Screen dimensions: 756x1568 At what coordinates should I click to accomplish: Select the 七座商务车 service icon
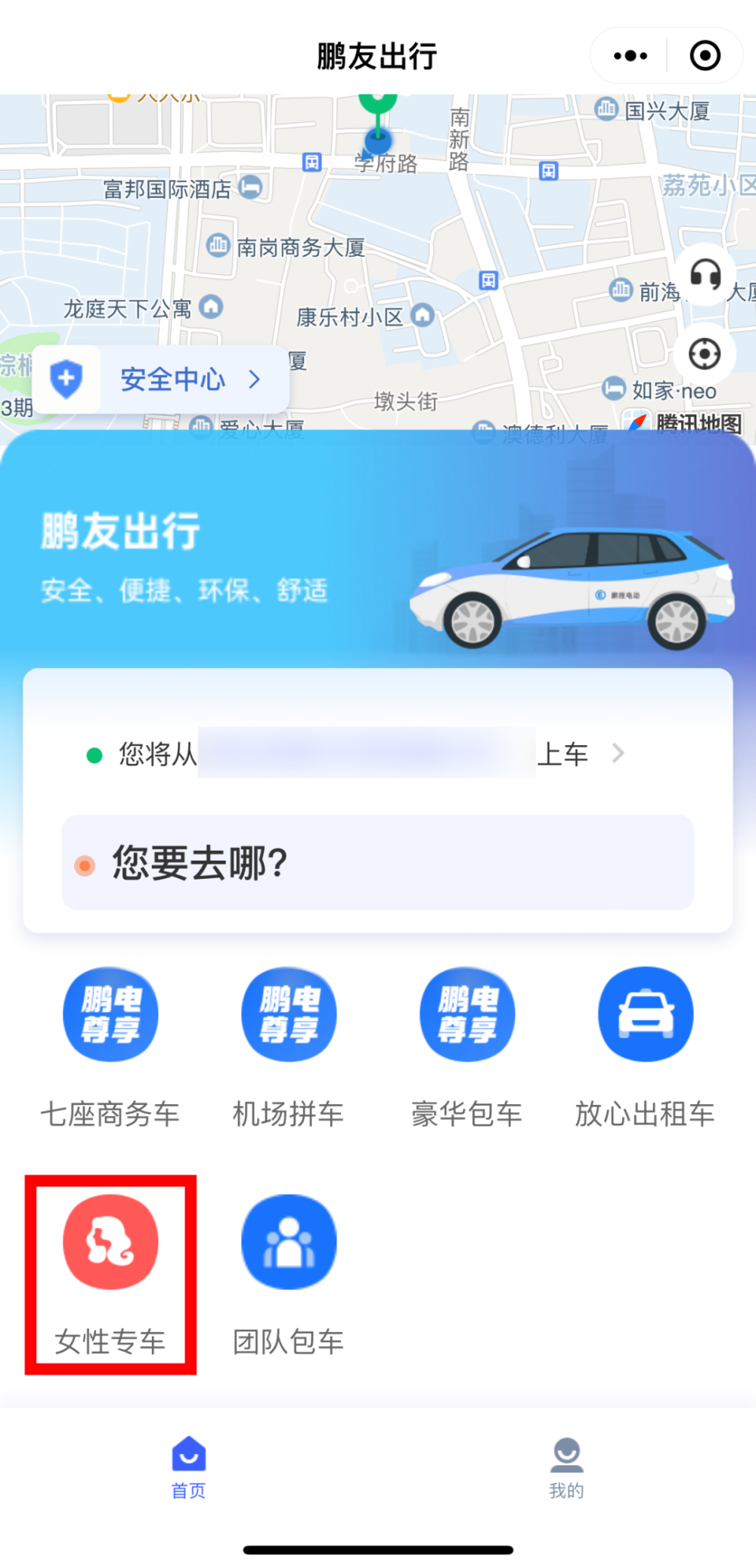coord(110,1015)
